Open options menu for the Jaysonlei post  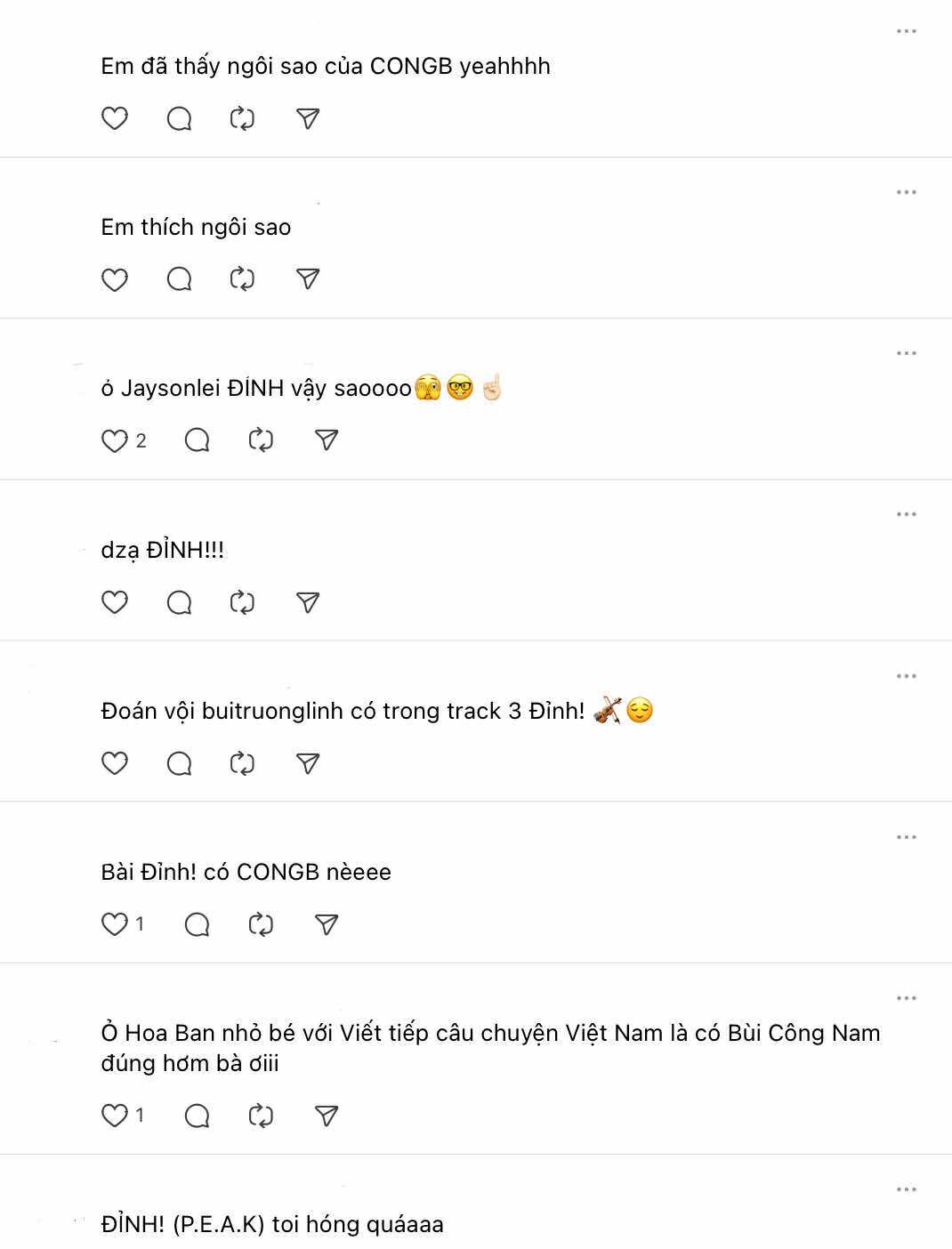[907, 352]
